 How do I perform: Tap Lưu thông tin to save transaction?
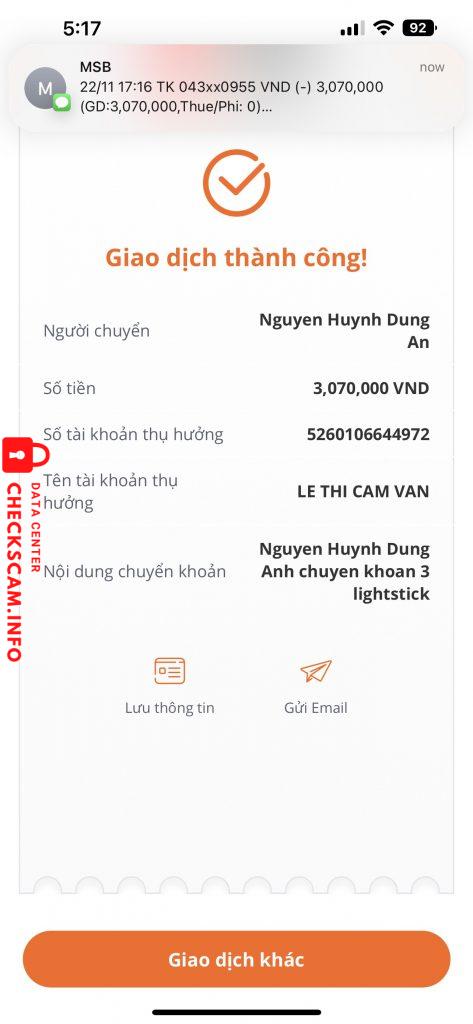[x=170, y=686]
